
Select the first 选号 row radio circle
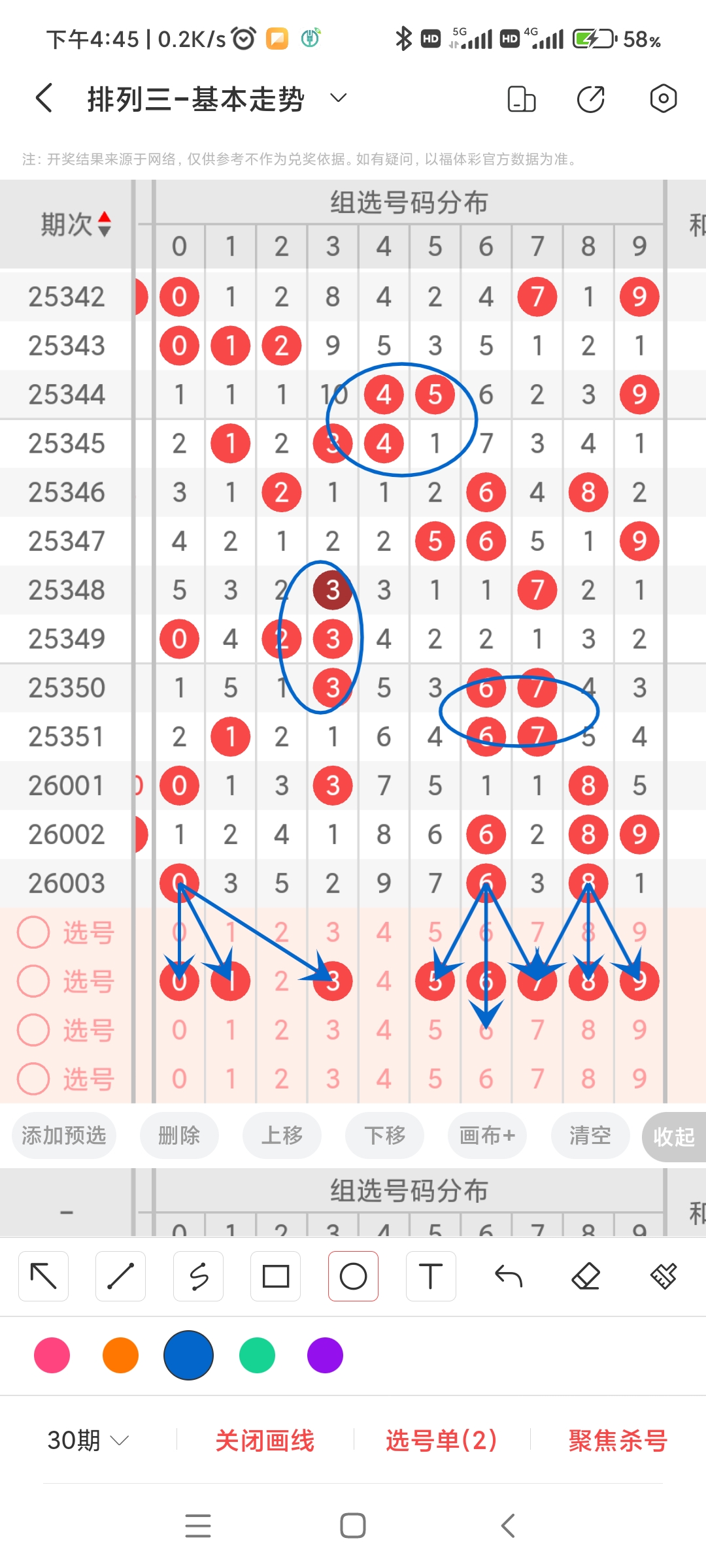tap(33, 933)
